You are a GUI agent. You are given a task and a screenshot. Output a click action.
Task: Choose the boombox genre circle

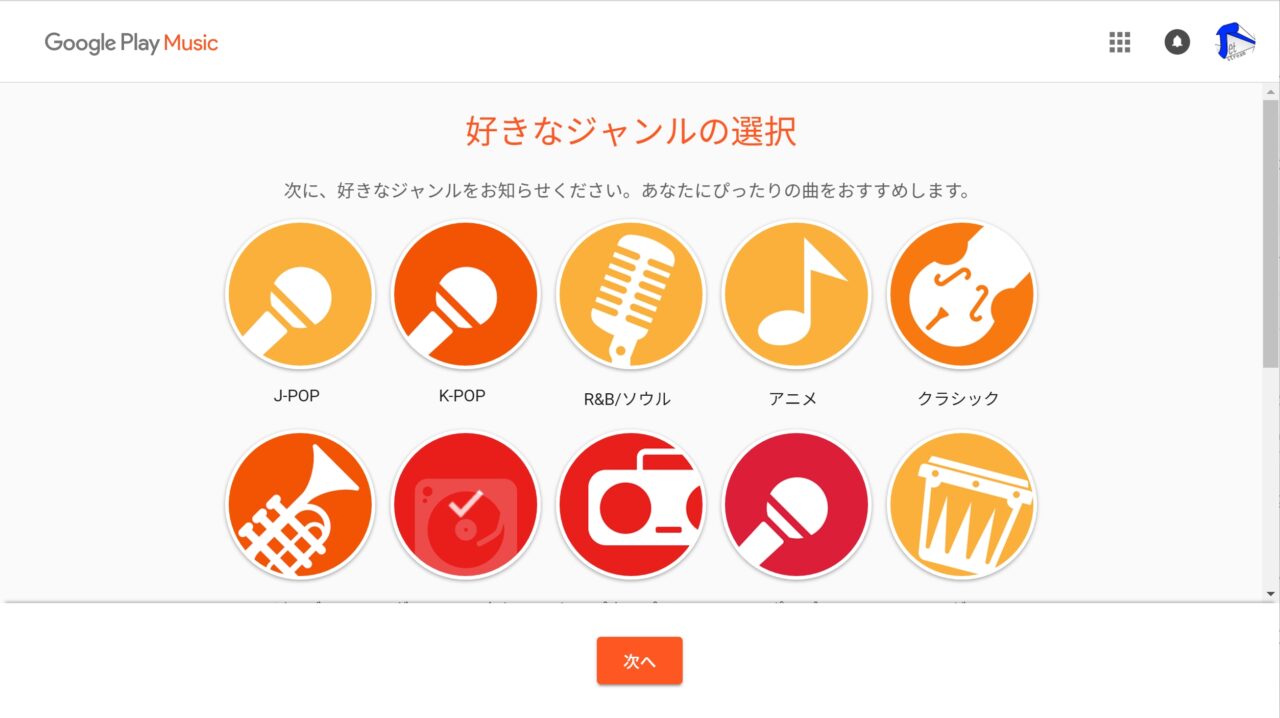(631, 505)
